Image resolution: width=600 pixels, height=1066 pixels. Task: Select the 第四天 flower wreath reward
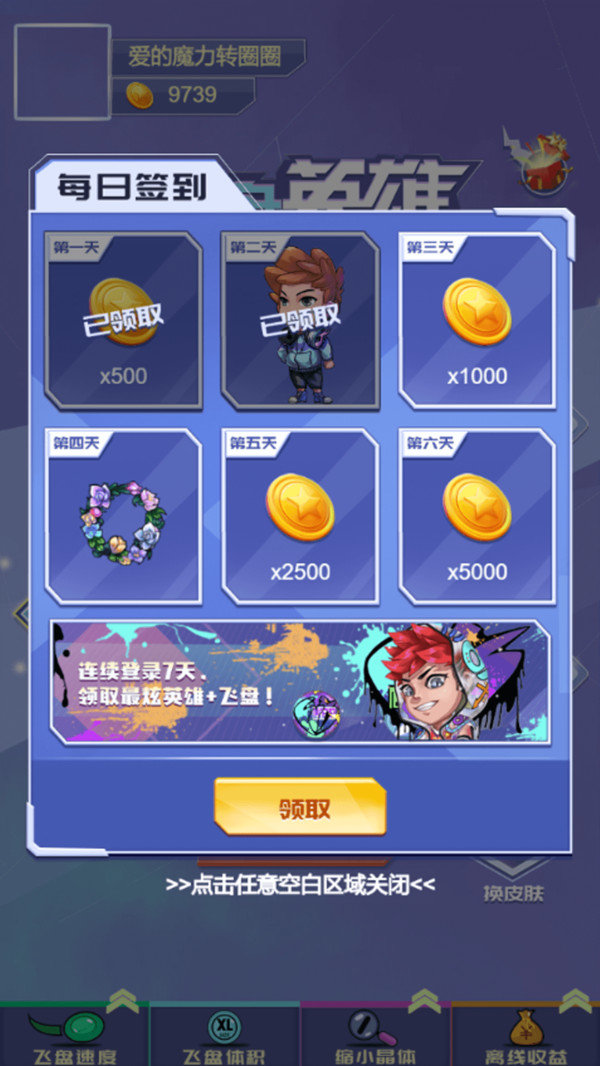[123, 517]
